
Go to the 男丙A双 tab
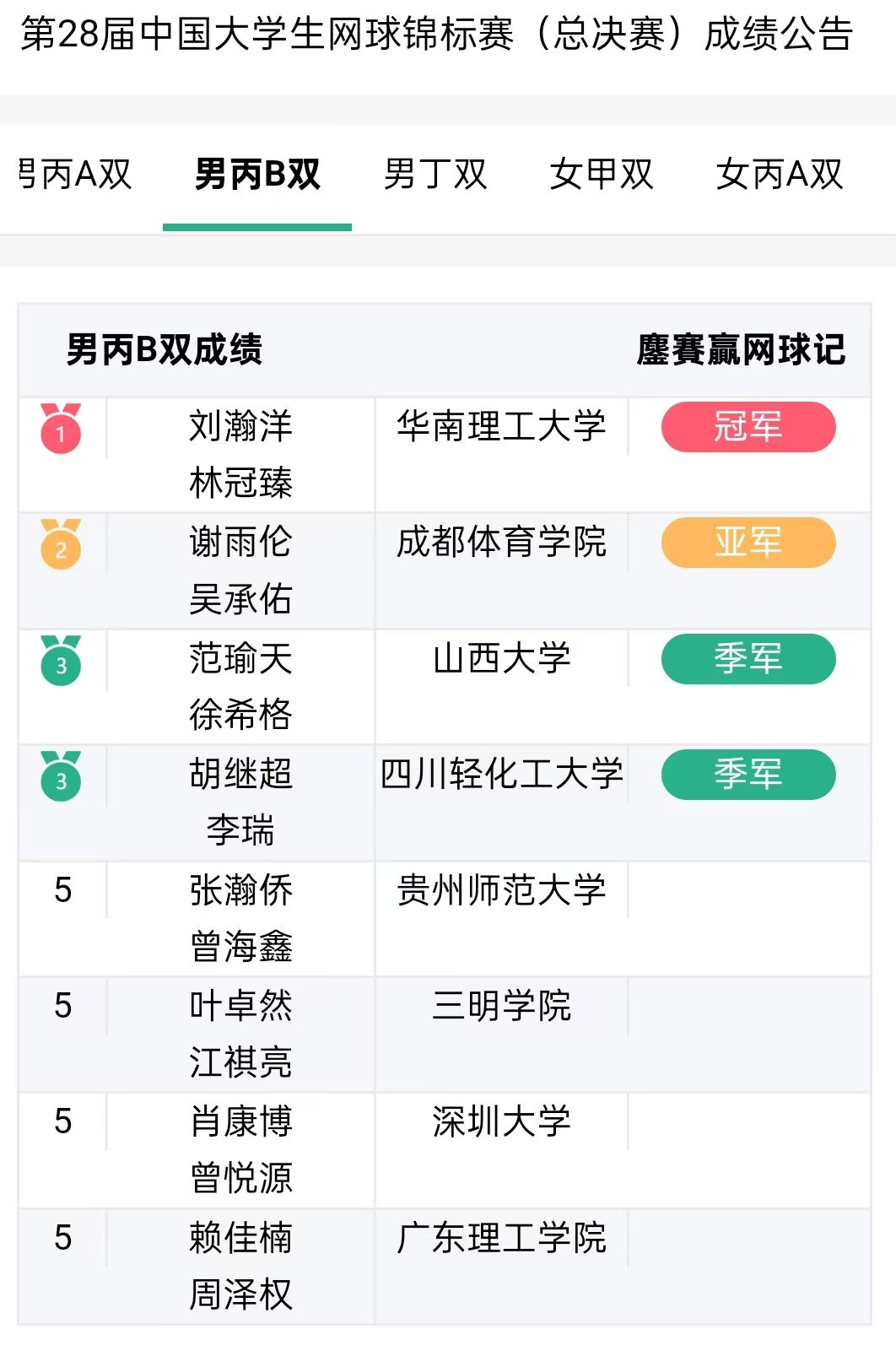(76, 175)
